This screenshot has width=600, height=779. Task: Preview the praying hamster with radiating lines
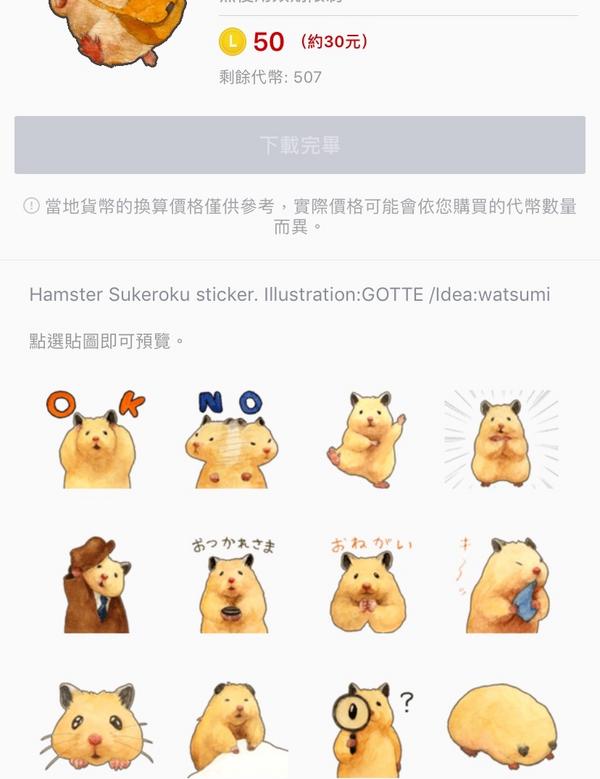[501, 439]
